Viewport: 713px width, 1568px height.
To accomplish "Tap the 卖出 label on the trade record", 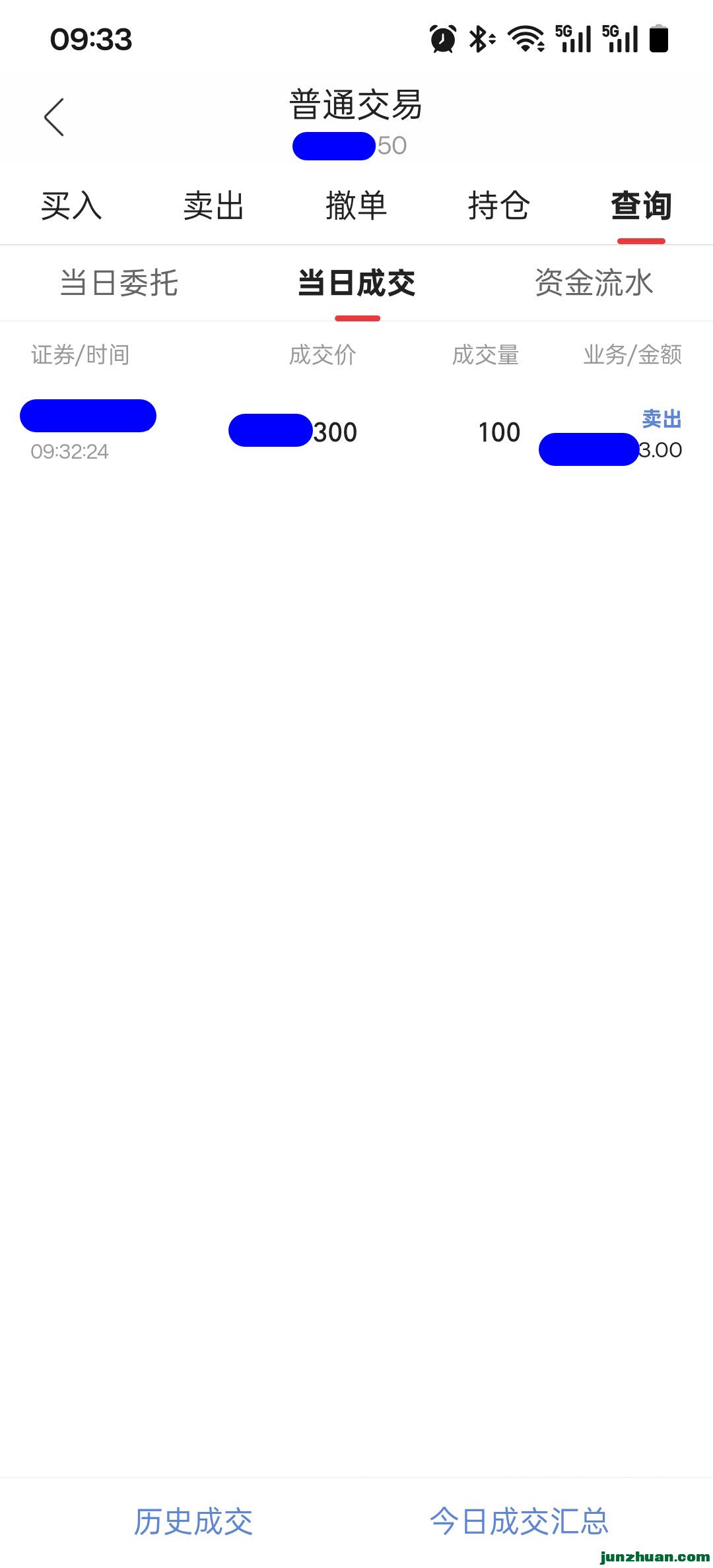I will (x=662, y=417).
